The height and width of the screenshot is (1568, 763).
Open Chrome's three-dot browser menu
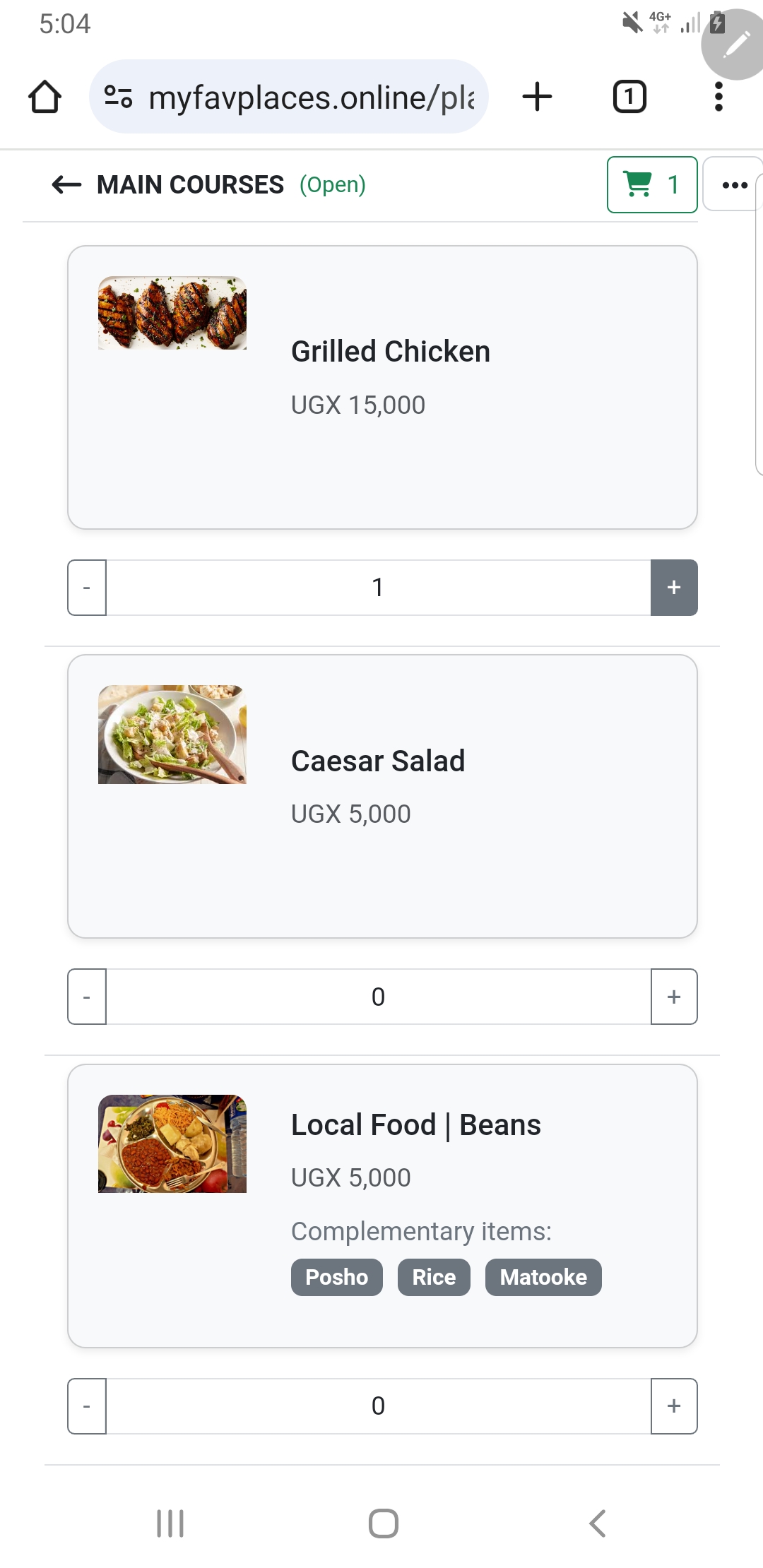coord(718,97)
